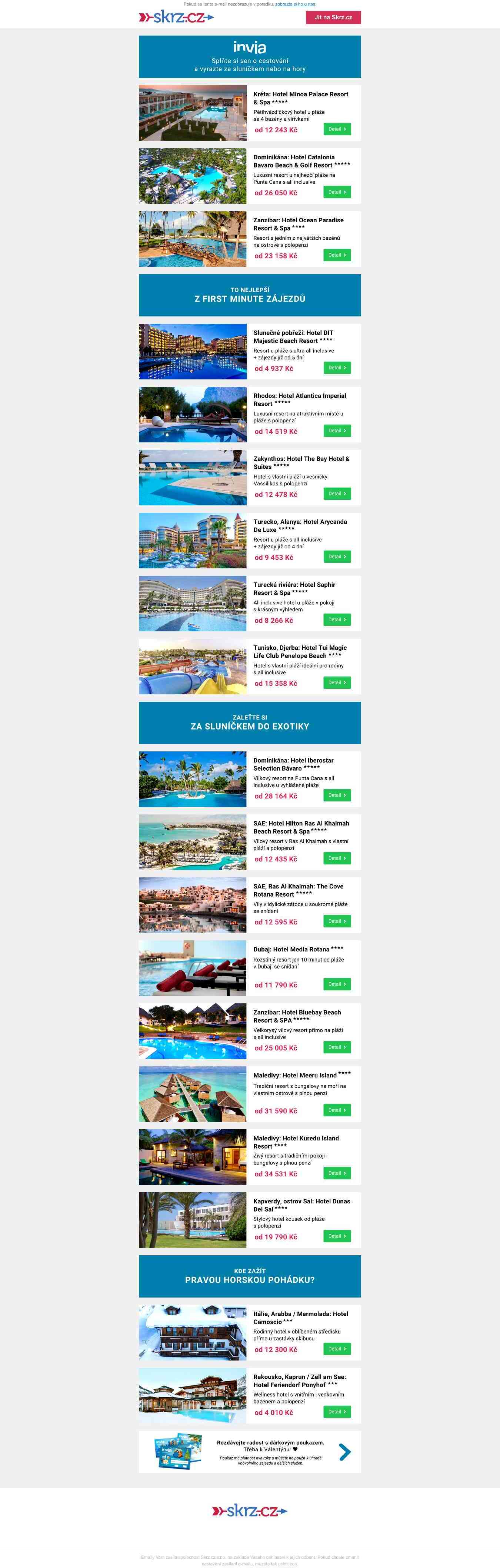This screenshot has width=500, height=1568.
Task: Show Detail for Itálie Hotel Camoscio
Action: (x=337, y=1348)
